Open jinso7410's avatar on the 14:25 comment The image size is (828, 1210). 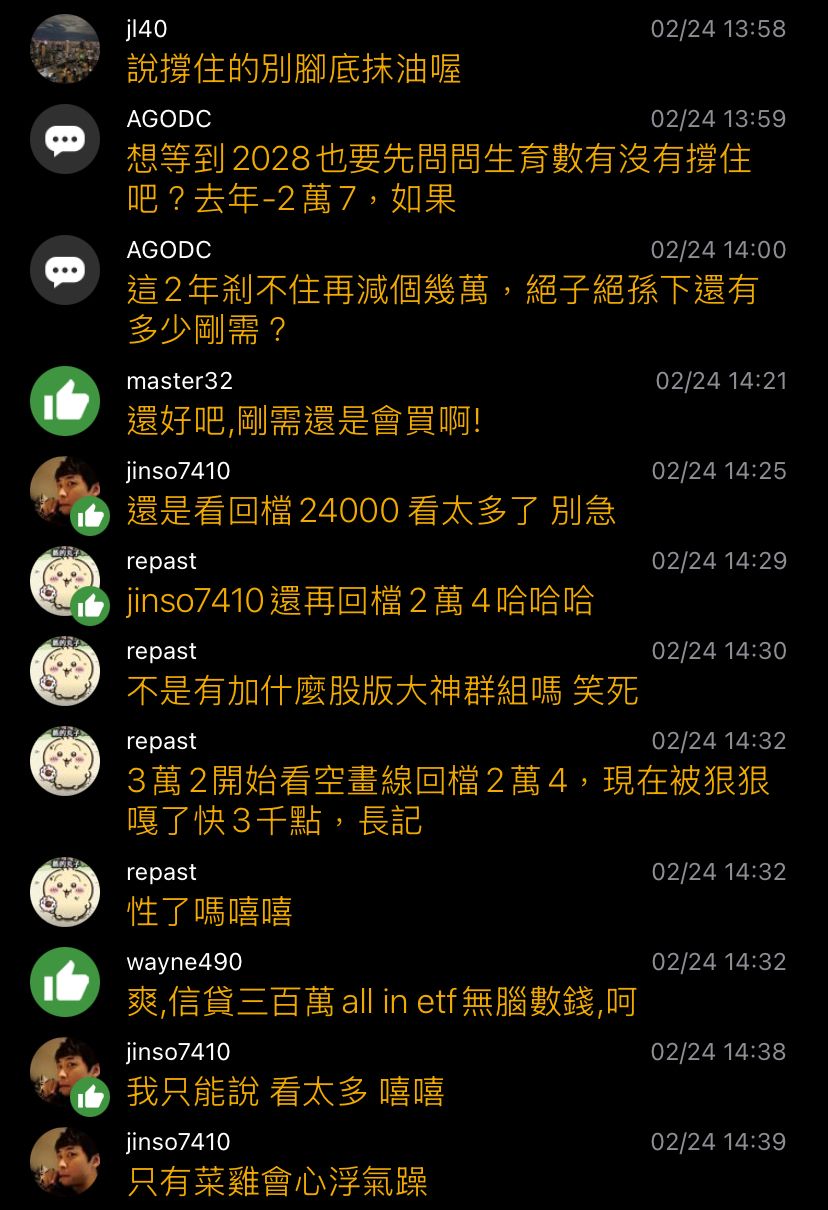click(65, 491)
